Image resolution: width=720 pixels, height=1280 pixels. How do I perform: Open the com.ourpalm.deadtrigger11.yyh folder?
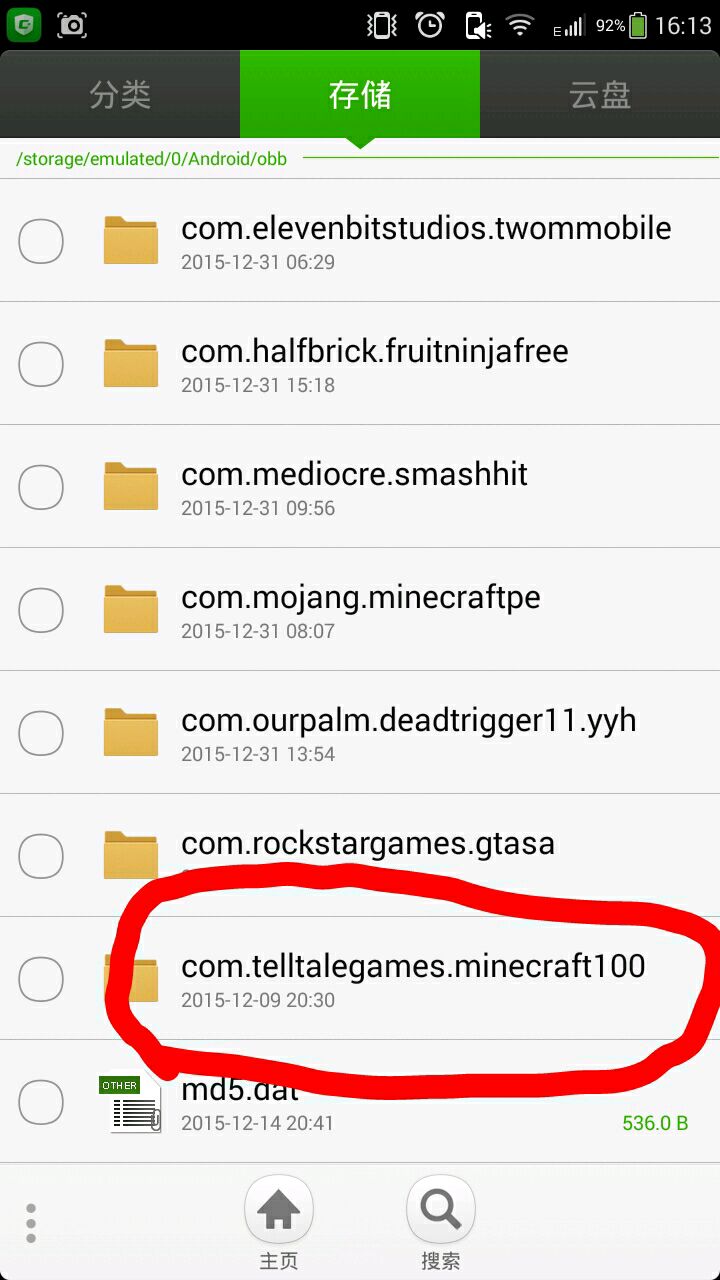(x=408, y=733)
